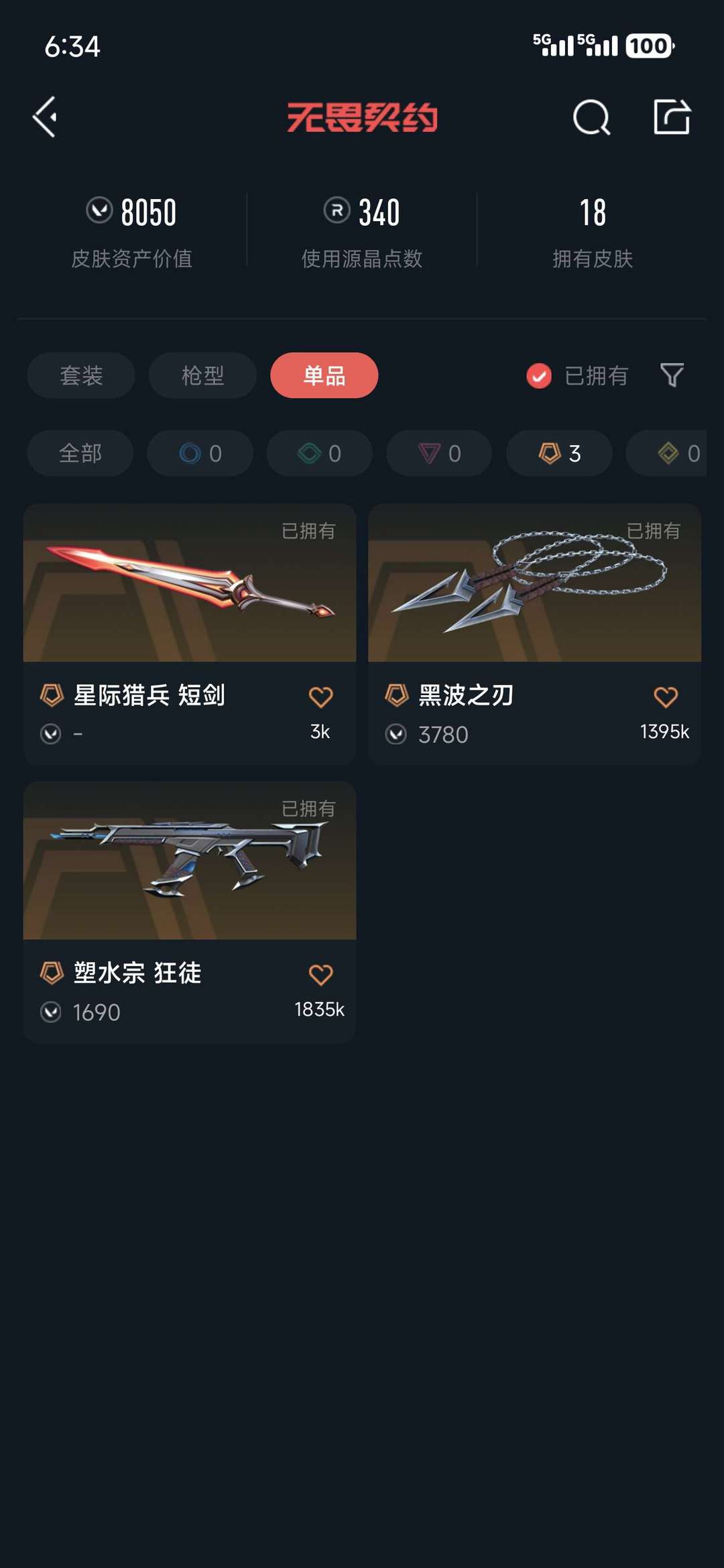Favorite the 黑波之刃 skin heart
Viewport: 724px width, 1568px height.
[666, 697]
